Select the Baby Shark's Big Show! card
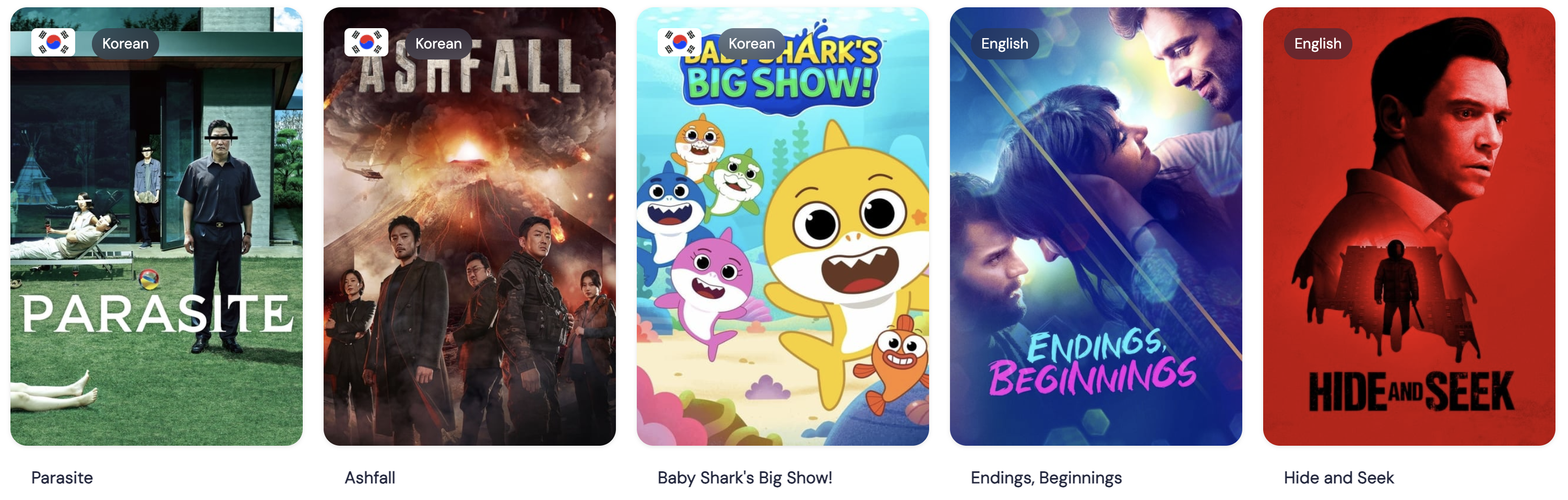1568x500 pixels. [x=782, y=227]
